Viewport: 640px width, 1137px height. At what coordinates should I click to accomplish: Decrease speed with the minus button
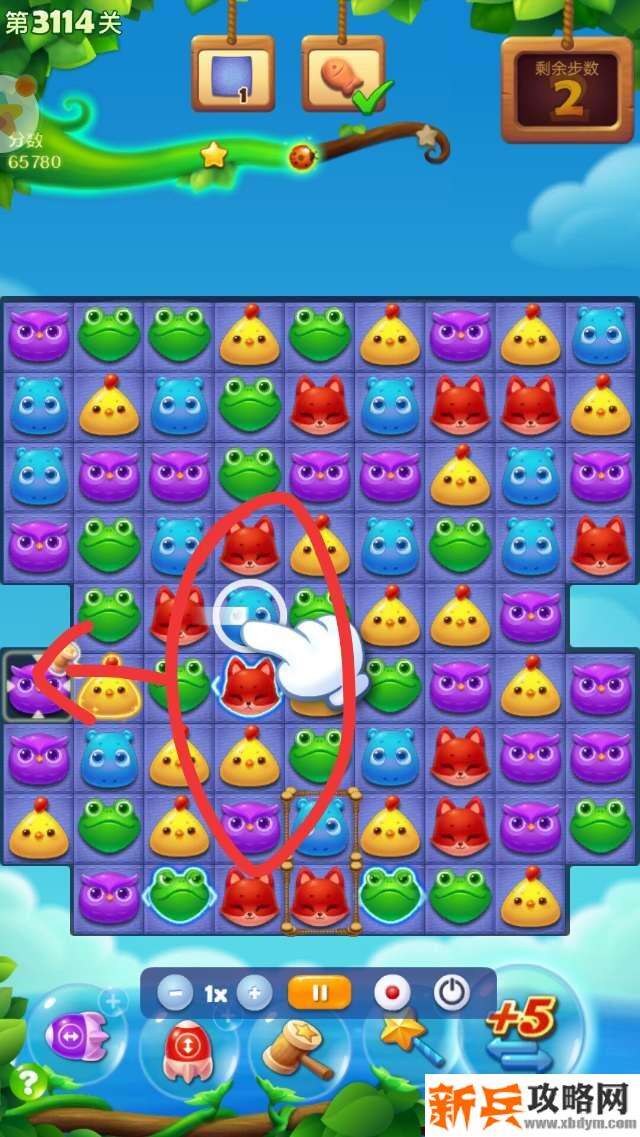click(176, 993)
